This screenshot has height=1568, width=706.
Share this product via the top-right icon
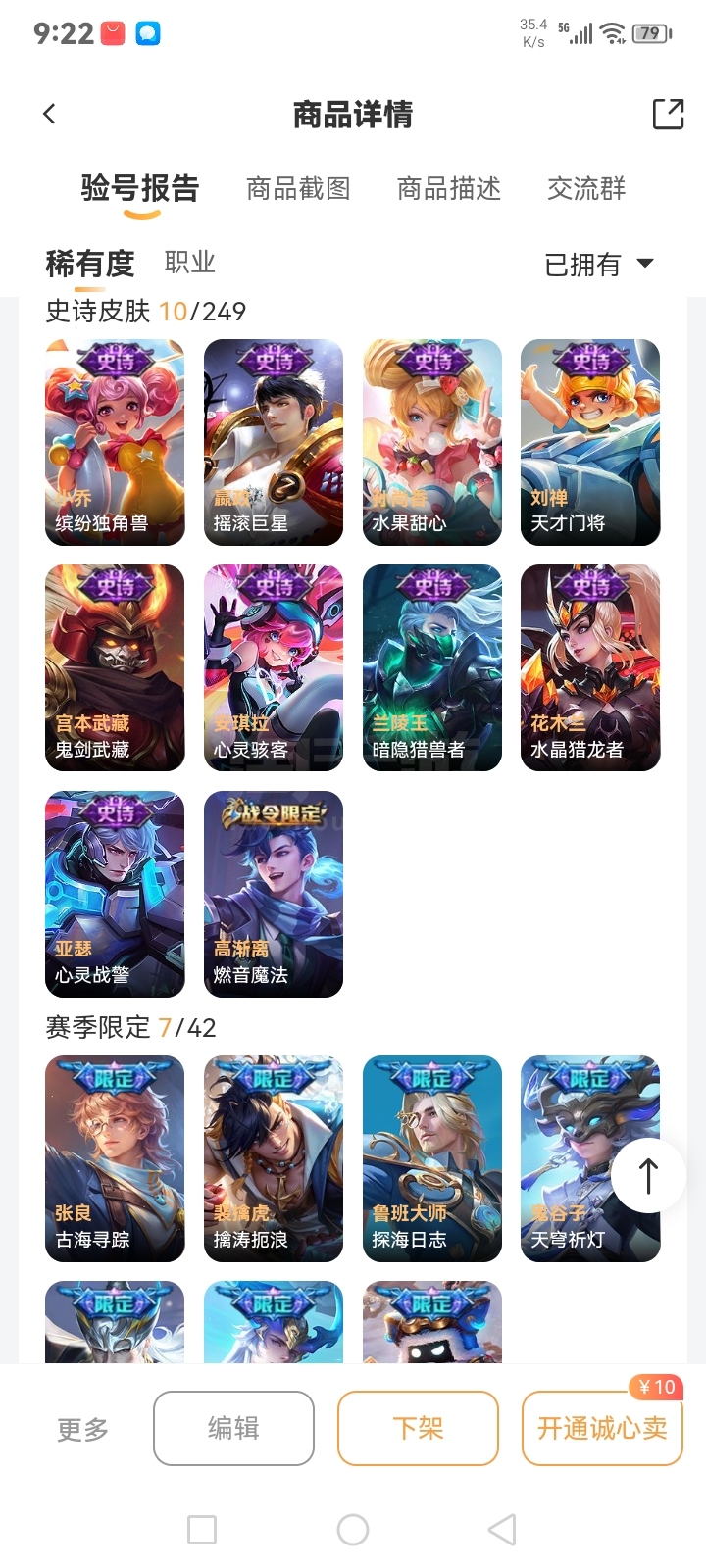point(668,114)
